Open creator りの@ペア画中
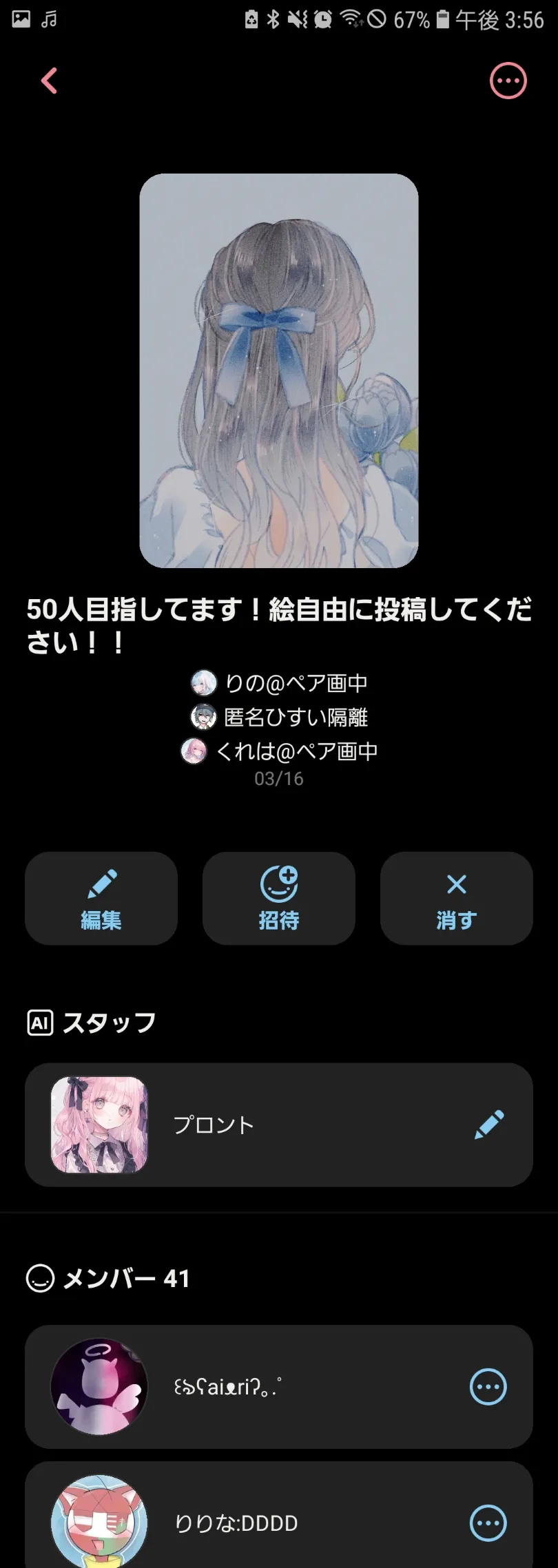 pyautogui.click(x=279, y=683)
